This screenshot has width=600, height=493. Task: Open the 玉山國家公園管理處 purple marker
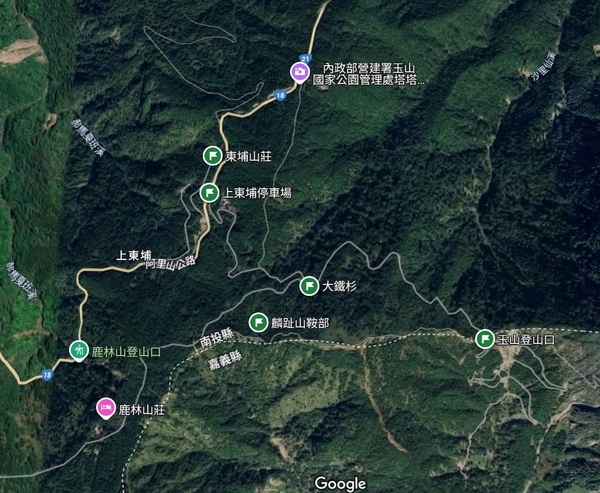click(x=299, y=72)
